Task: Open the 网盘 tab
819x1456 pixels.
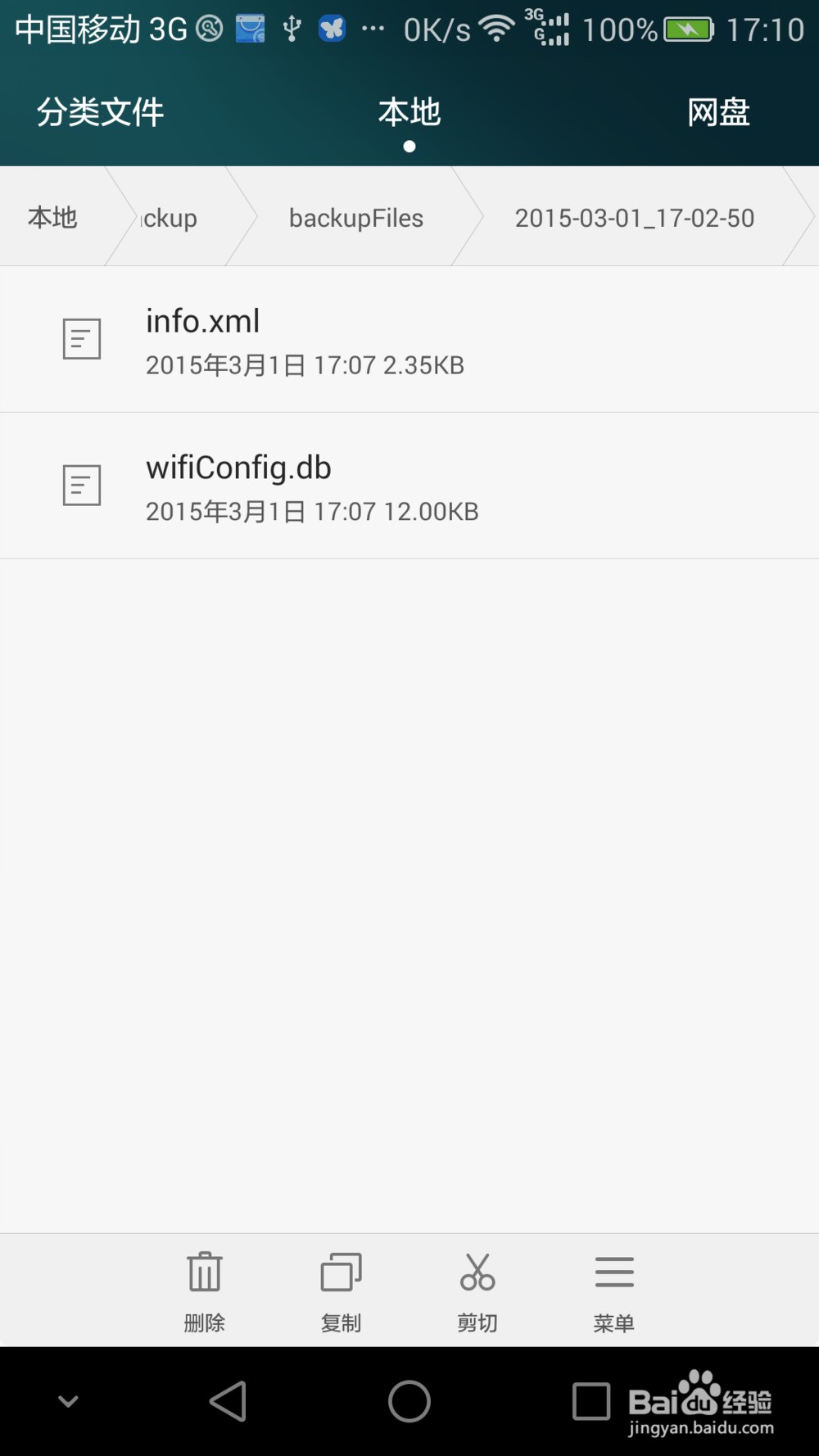Action: [x=718, y=112]
